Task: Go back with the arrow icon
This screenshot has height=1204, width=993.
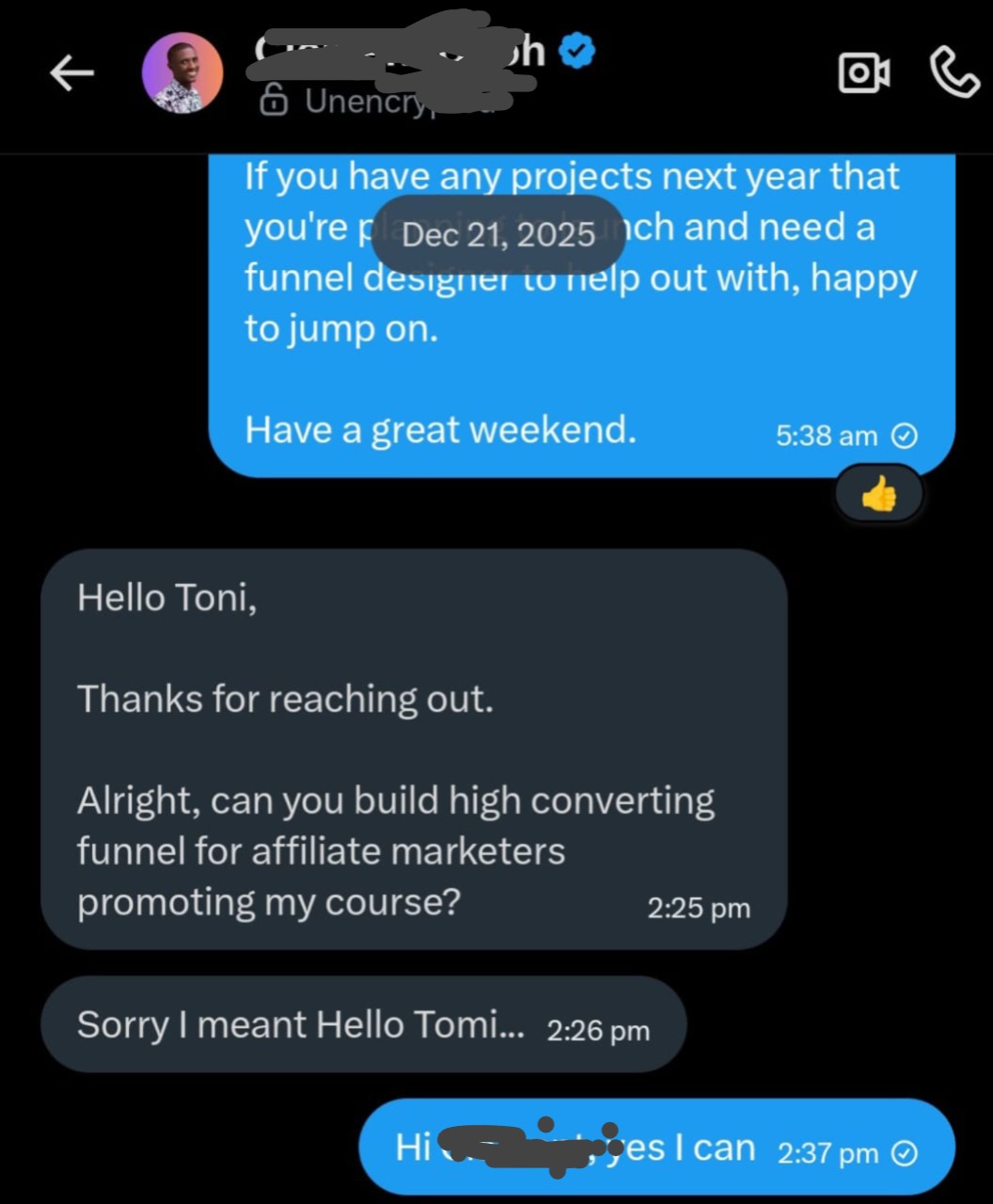Action: click(x=71, y=74)
